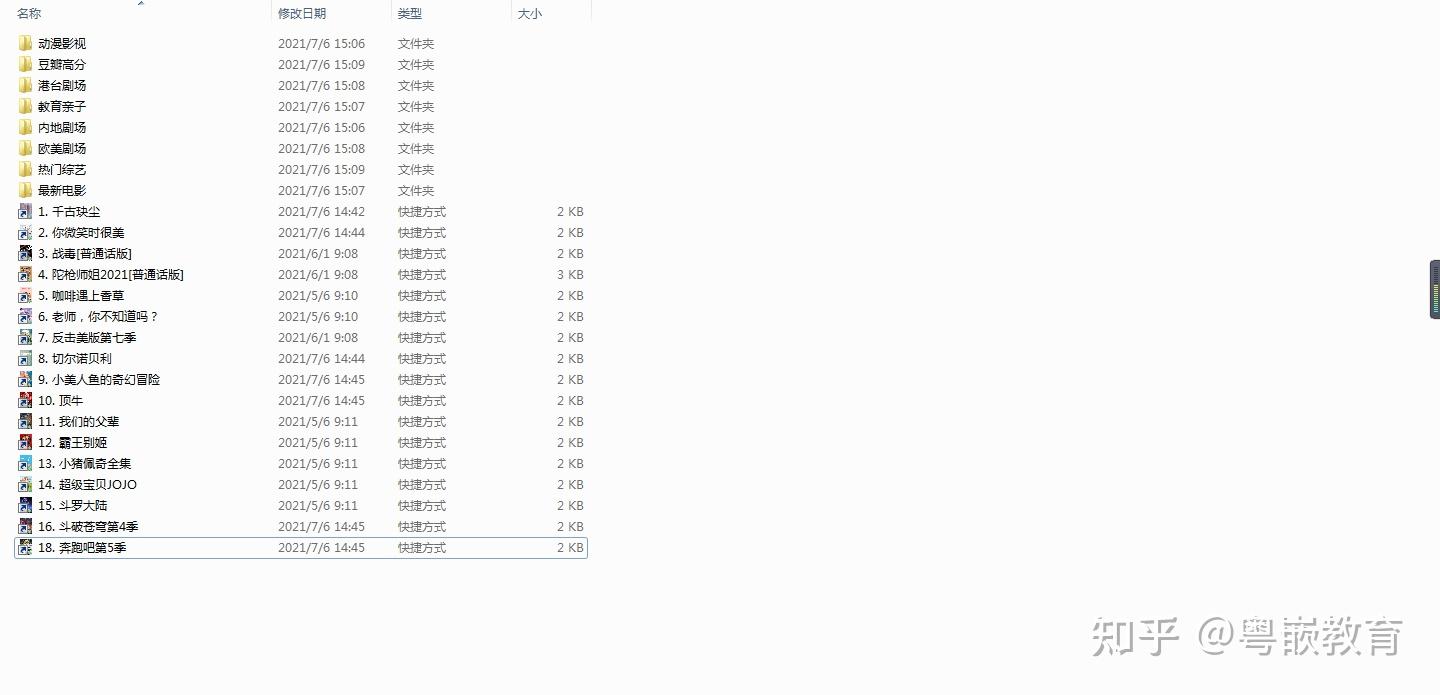Select the 最新电影 folder

tap(62, 191)
